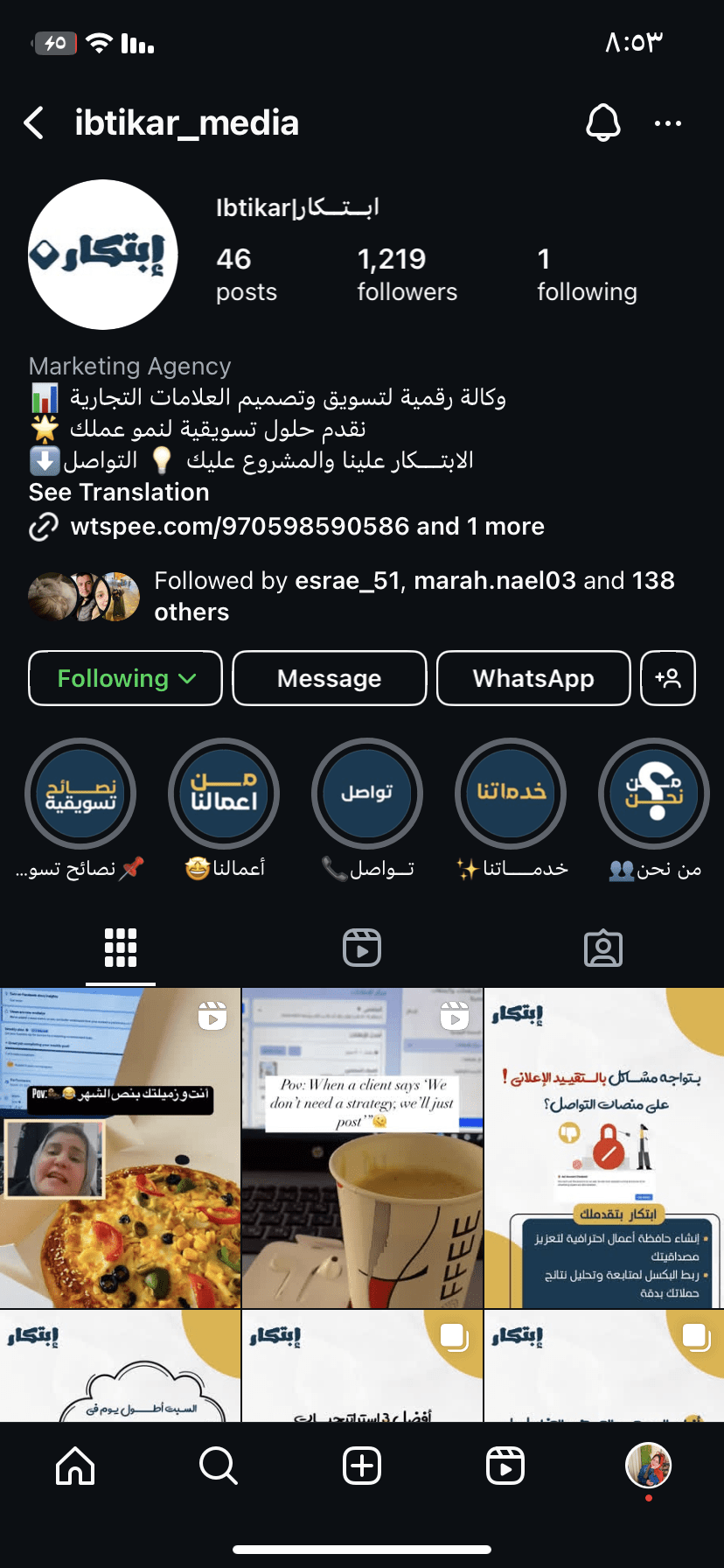
Task: Open the خدماتنا story highlight
Action: 511,794
